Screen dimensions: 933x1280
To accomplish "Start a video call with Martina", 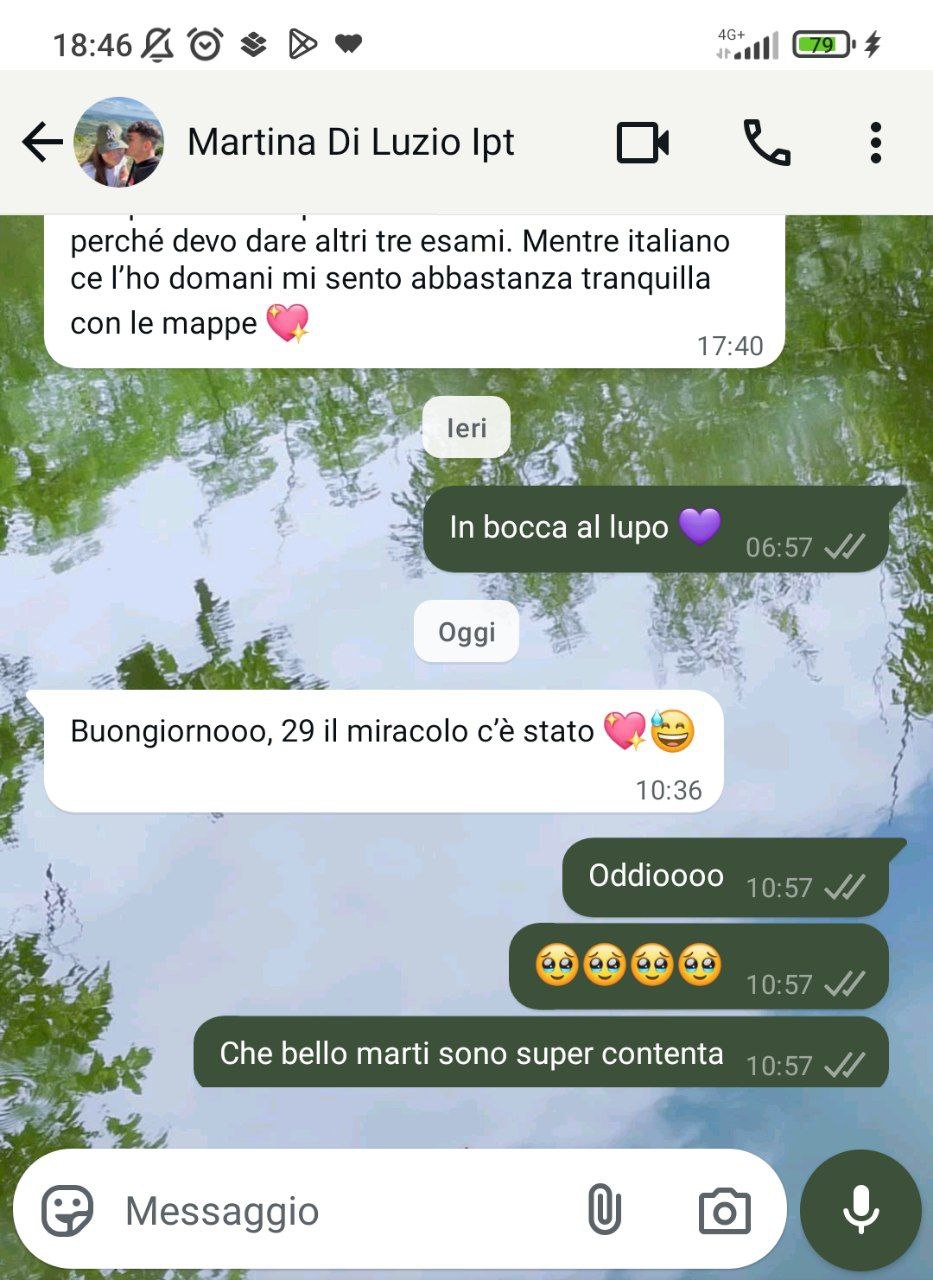I will [642, 143].
